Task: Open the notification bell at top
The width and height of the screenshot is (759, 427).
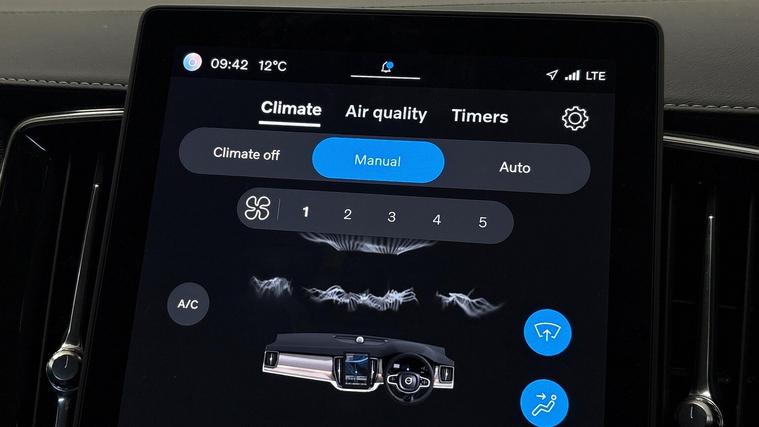Action: coord(386,68)
